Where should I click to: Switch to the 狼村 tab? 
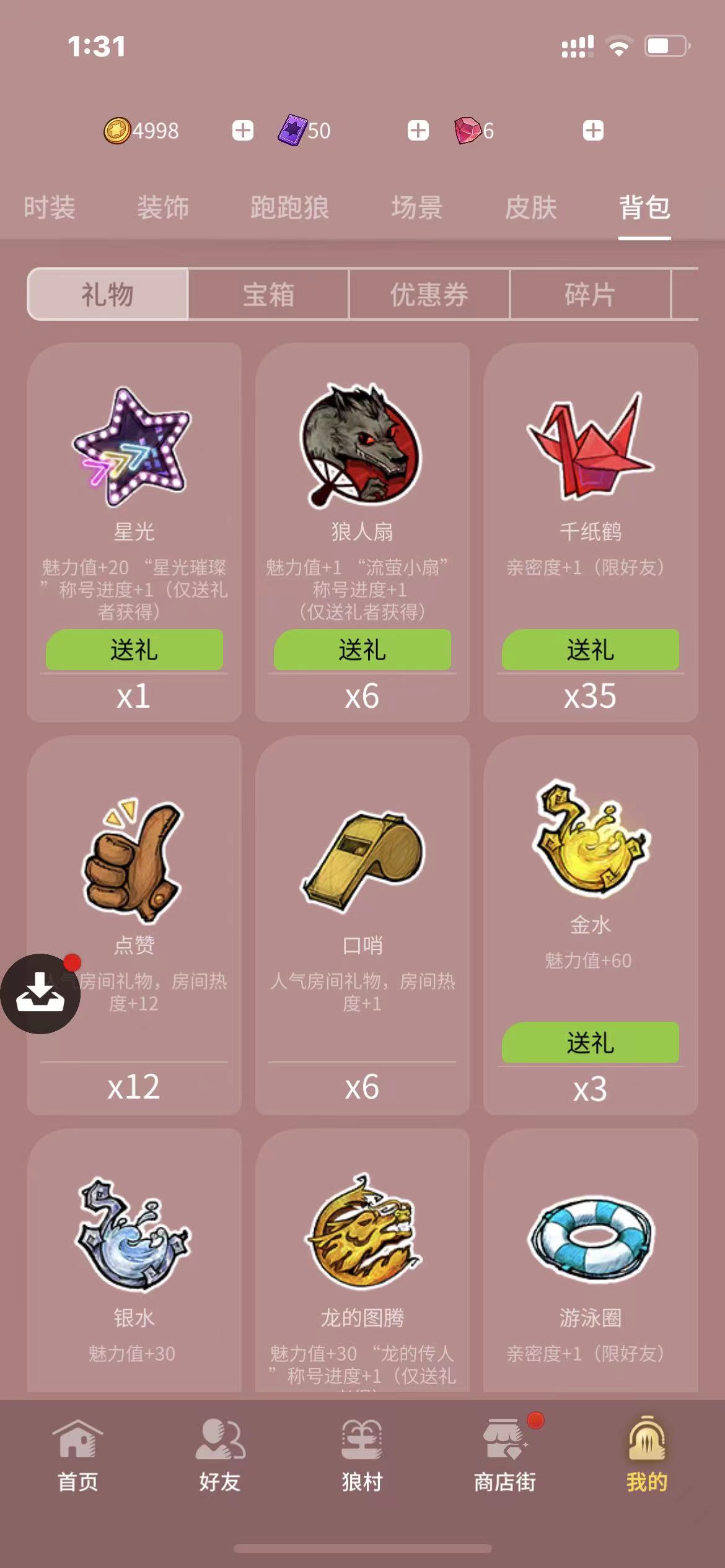pos(362,1455)
